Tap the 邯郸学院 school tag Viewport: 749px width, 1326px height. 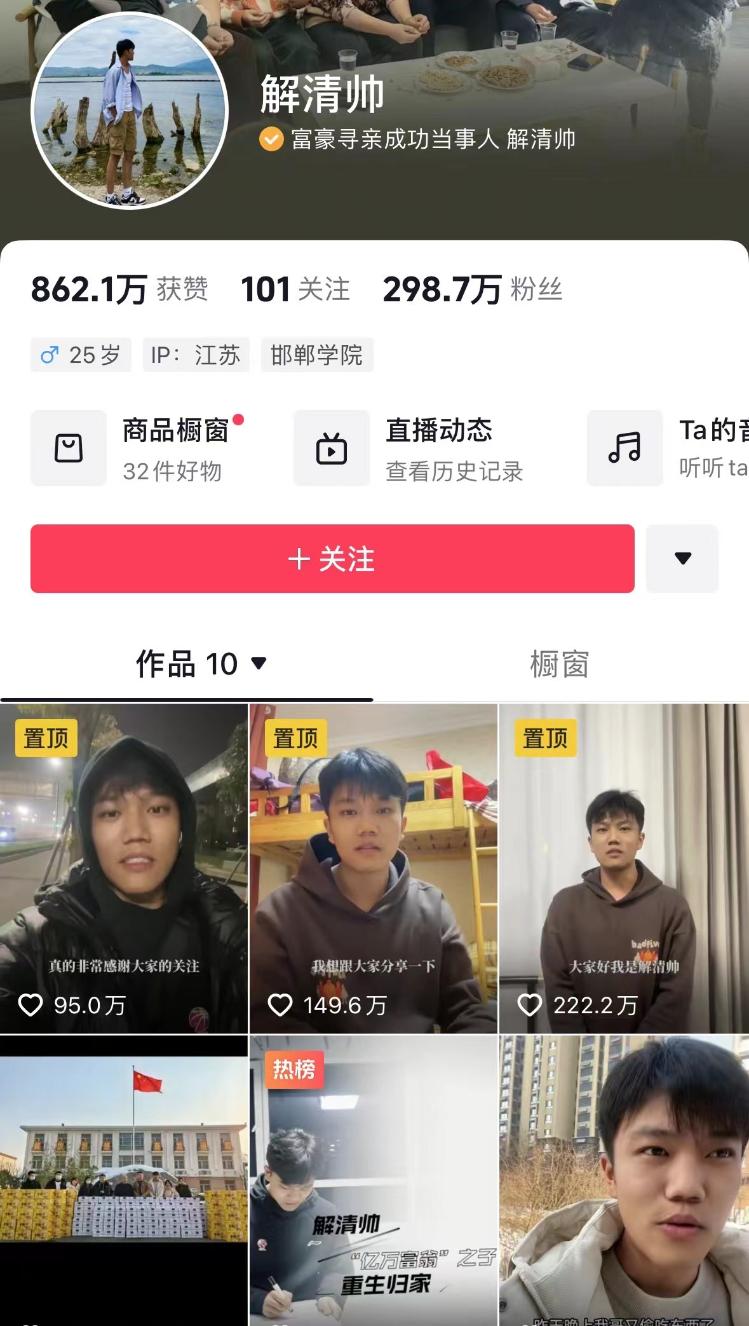(317, 355)
